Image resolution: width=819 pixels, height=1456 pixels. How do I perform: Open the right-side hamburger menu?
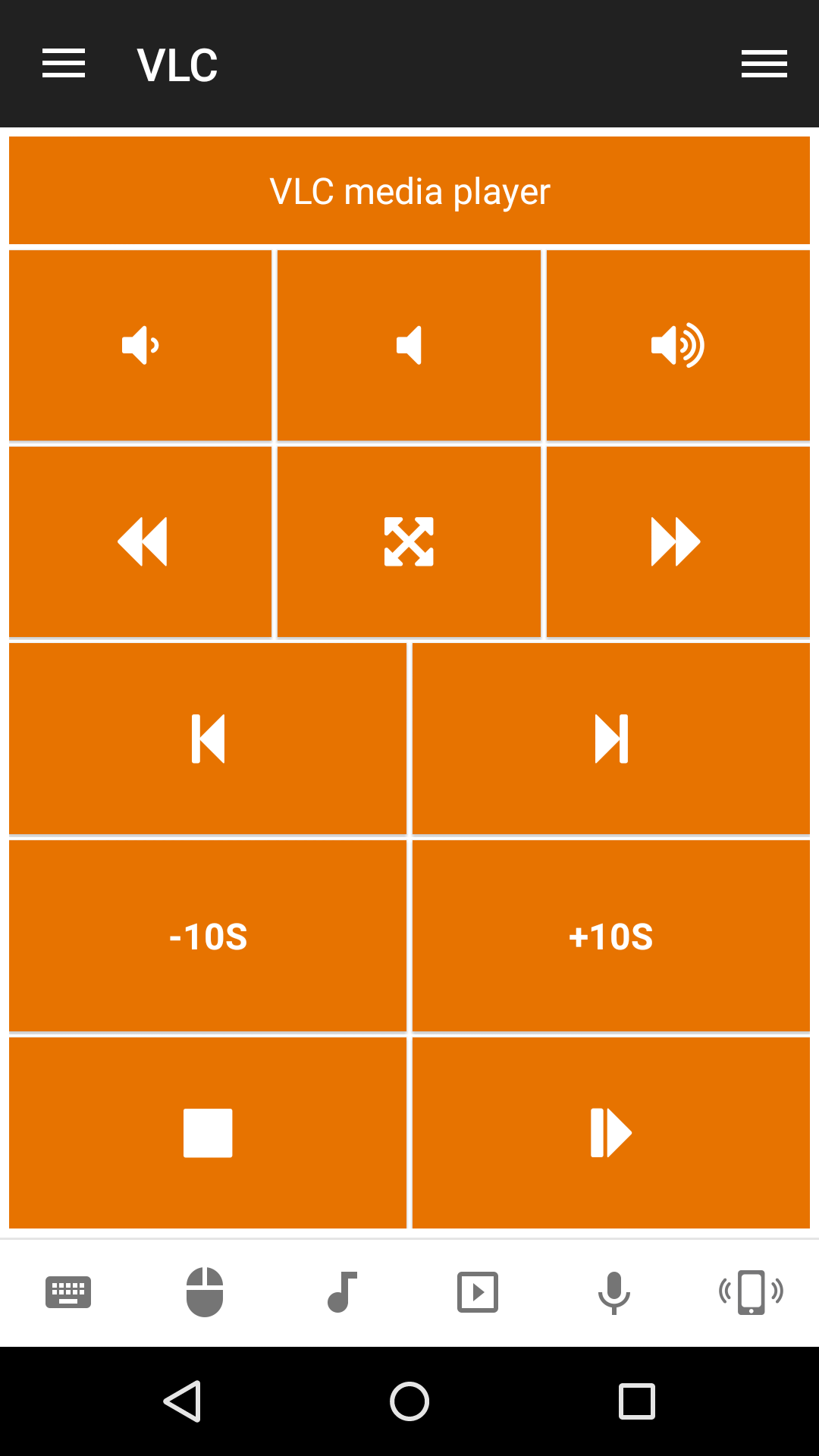[764, 64]
